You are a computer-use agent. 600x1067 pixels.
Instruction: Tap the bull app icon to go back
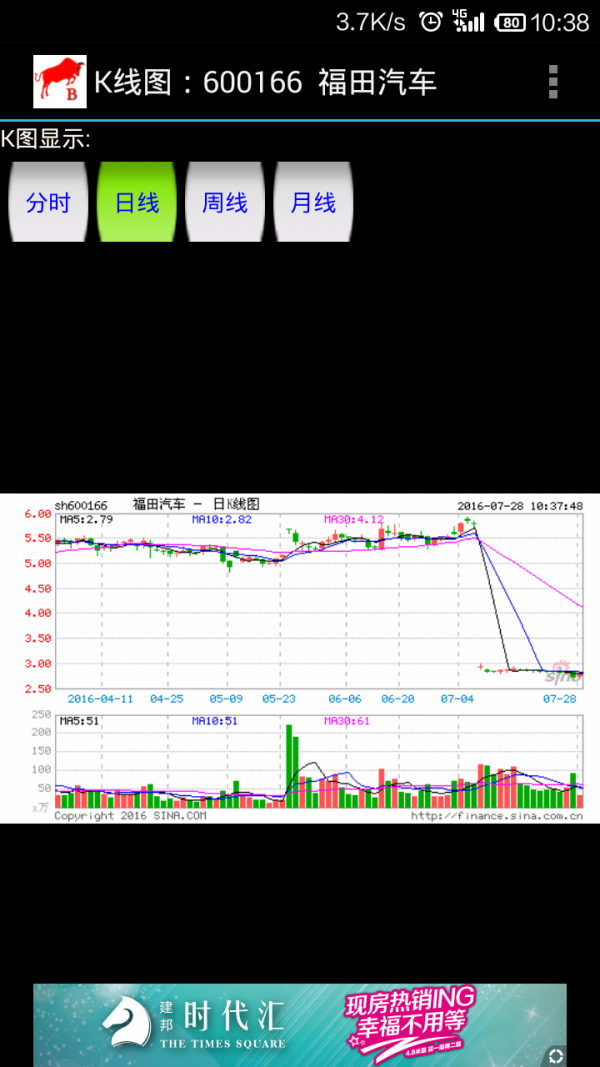60,82
